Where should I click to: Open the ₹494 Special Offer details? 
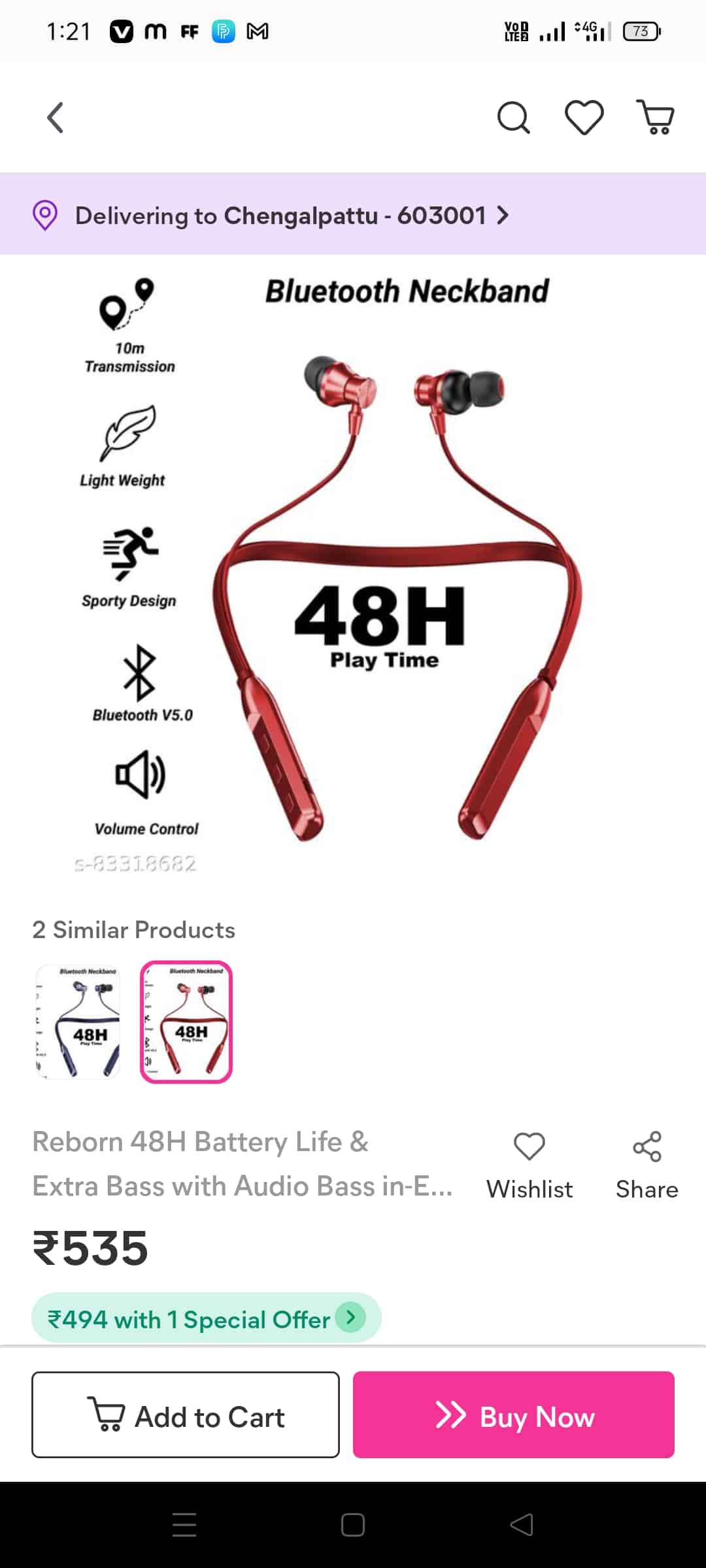(x=206, y=1318)
